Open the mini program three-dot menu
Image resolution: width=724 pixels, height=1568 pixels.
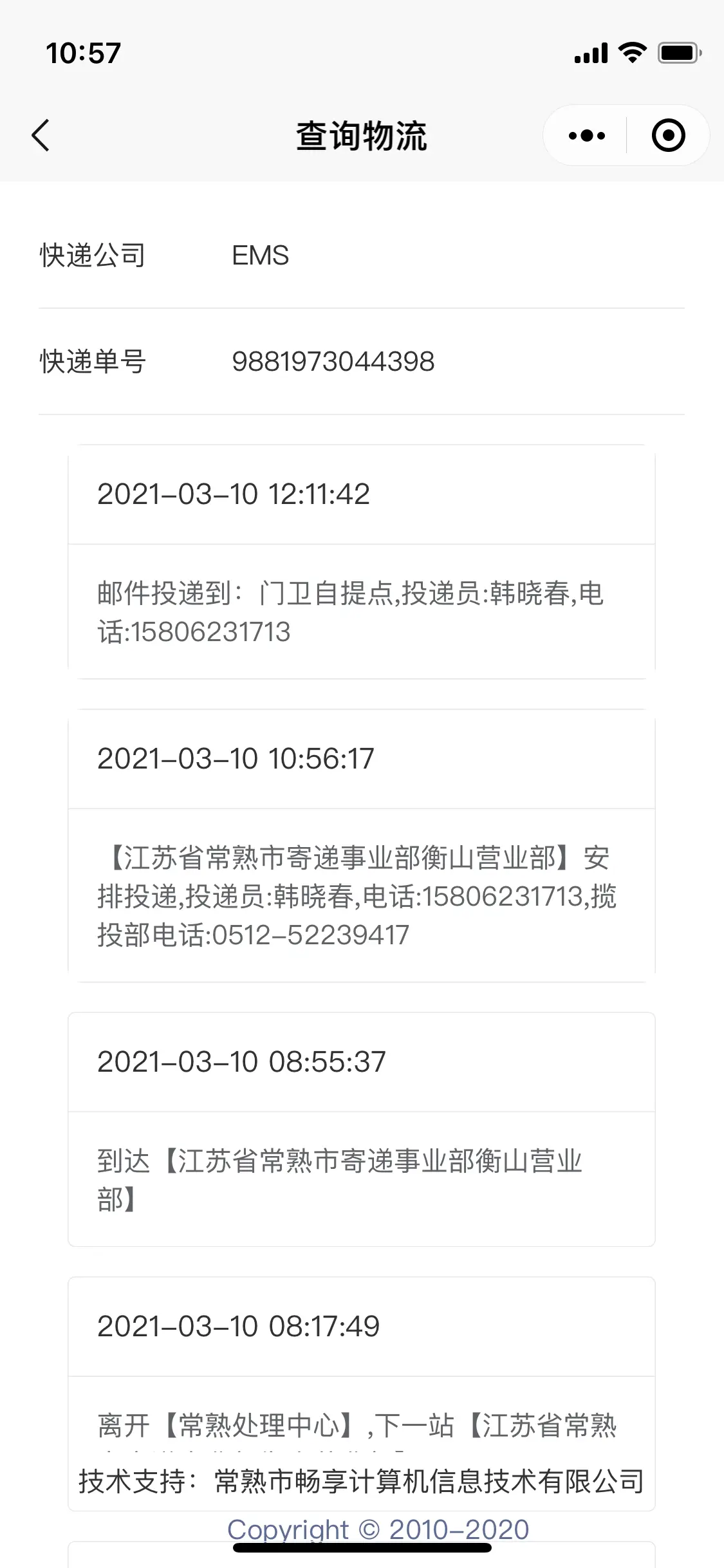586,136
